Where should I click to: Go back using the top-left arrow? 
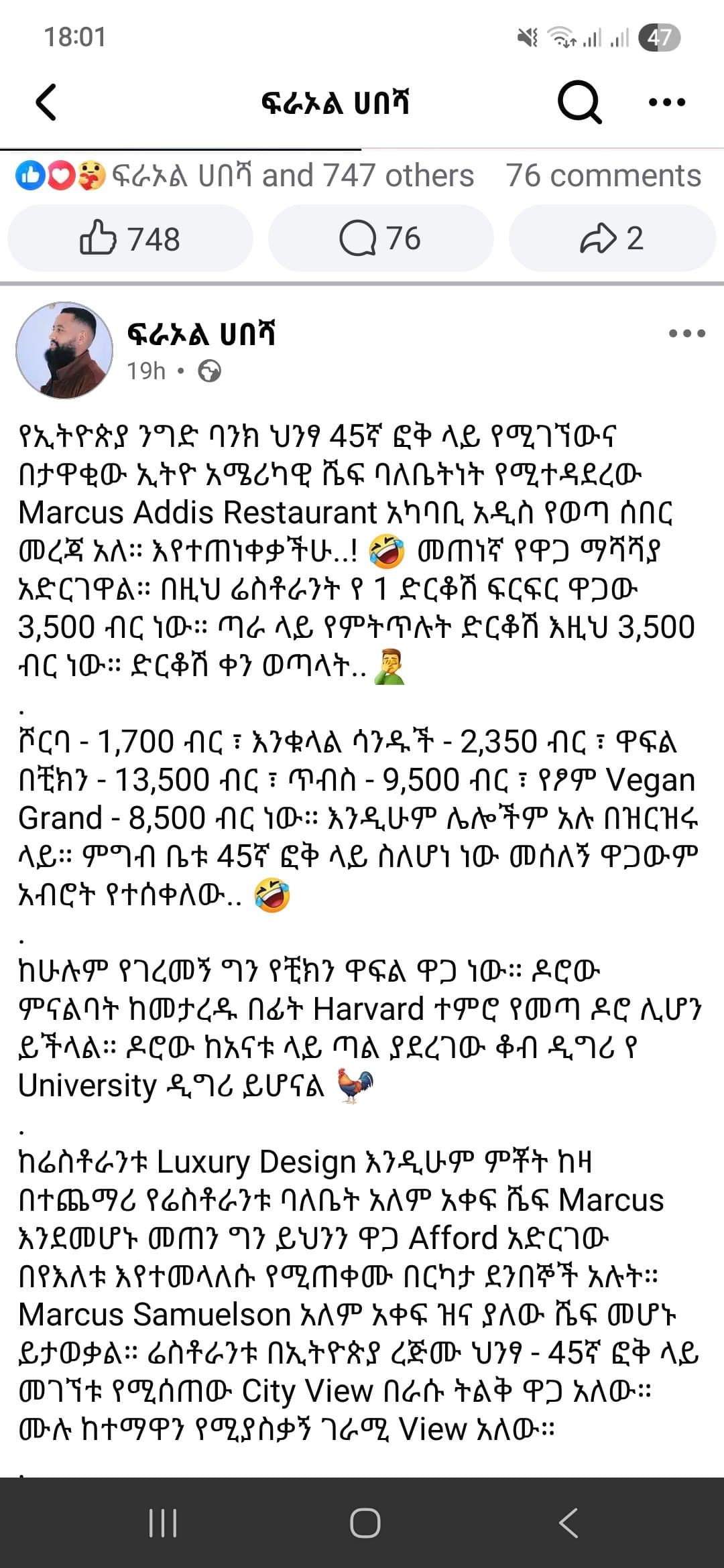(x=46, y=103)
